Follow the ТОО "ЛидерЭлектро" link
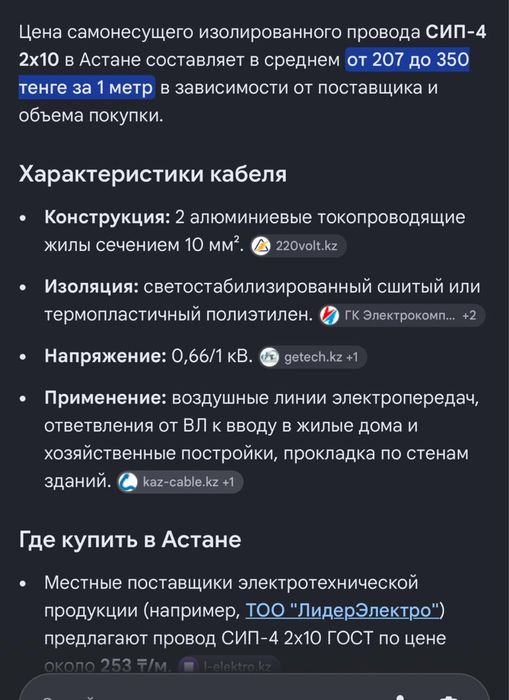The height and width of the screenshot is (700, 509). 342,610
